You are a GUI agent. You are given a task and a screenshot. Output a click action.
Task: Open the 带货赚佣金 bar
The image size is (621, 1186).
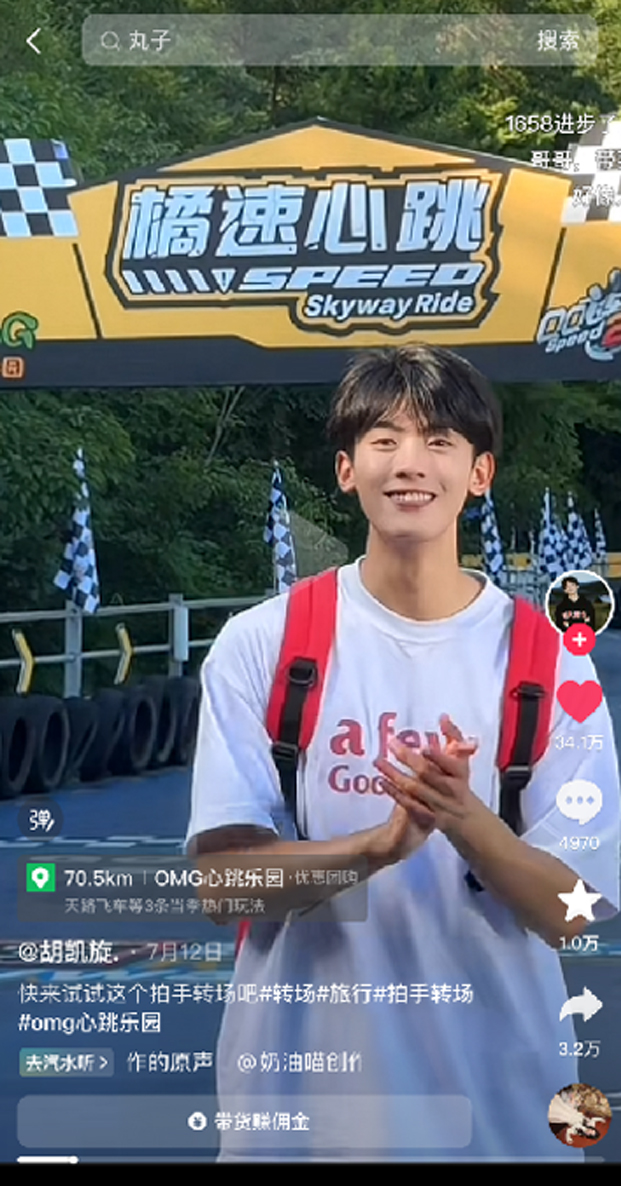[x=245, y=1121]
